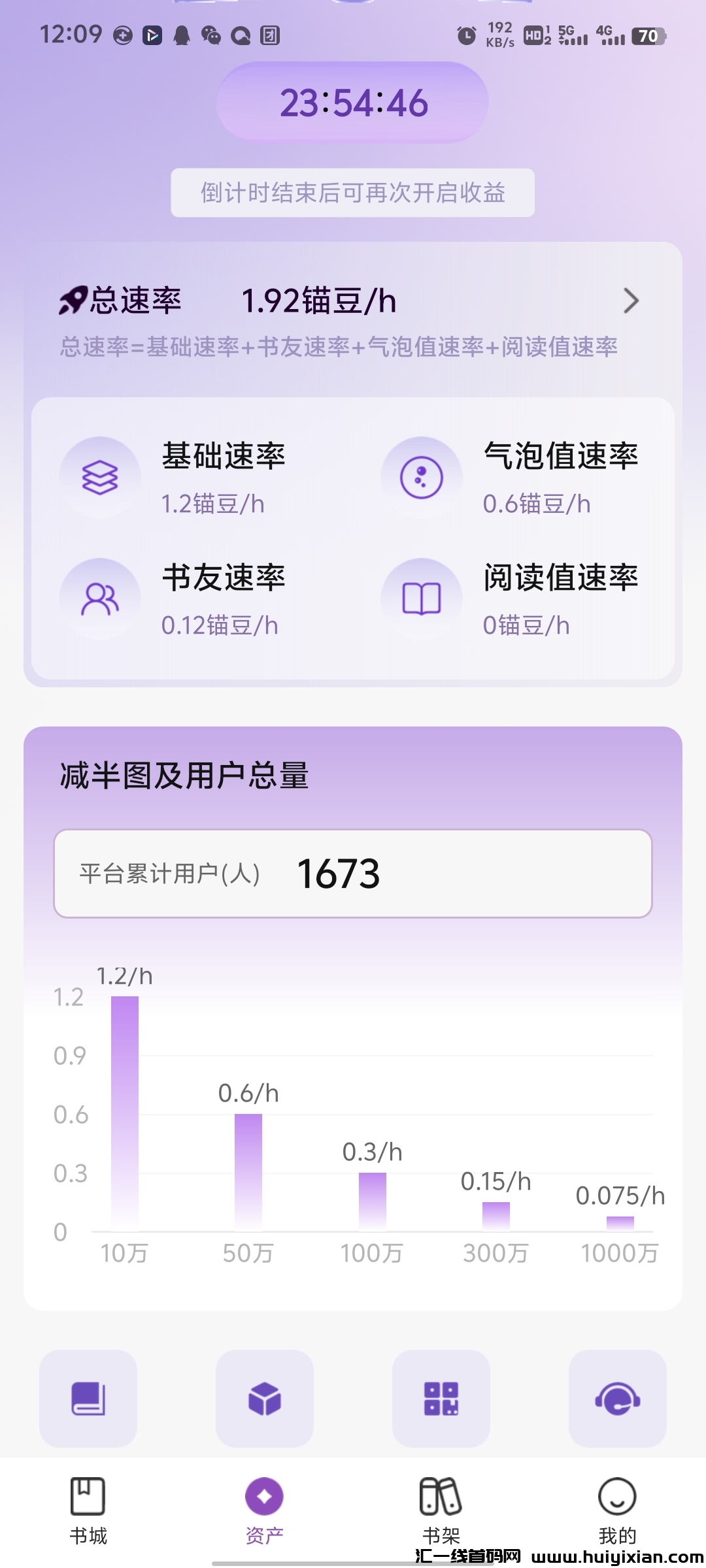Screen dimensions: 706x1568
Task: Open the 阅读值速率 open-book icon
Action: (x=422, y=598)
